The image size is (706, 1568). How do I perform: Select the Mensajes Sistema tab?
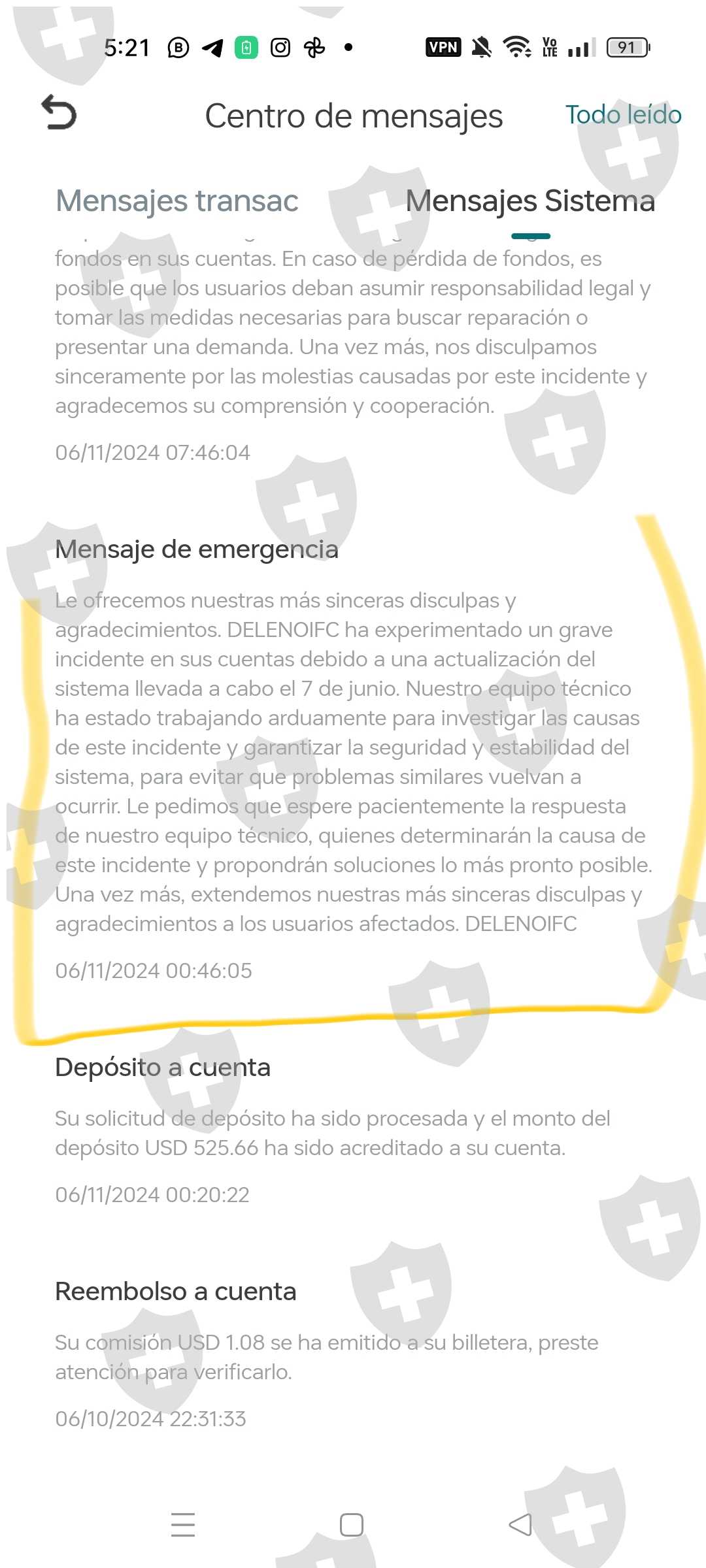click(x=530, y=201)
